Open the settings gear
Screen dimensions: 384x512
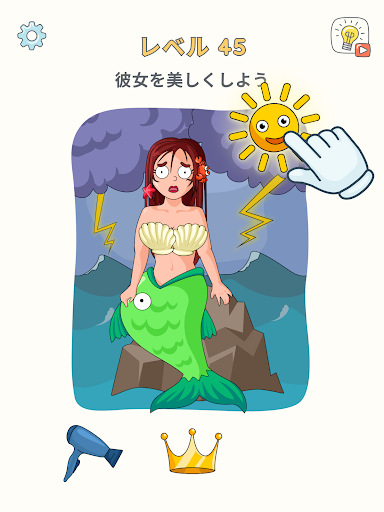[32, 35]
